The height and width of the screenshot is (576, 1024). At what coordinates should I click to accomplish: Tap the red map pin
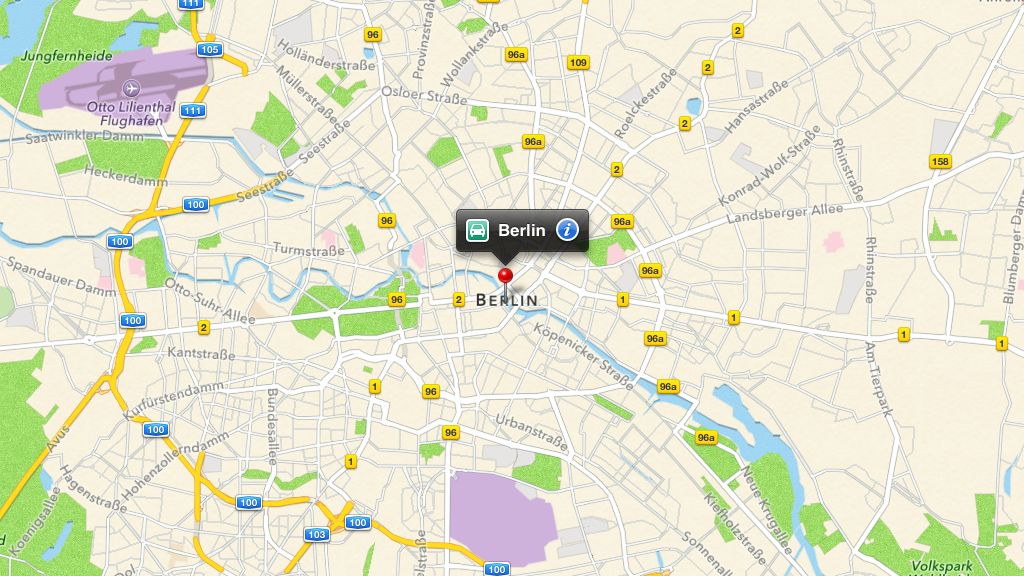[505, 274]
